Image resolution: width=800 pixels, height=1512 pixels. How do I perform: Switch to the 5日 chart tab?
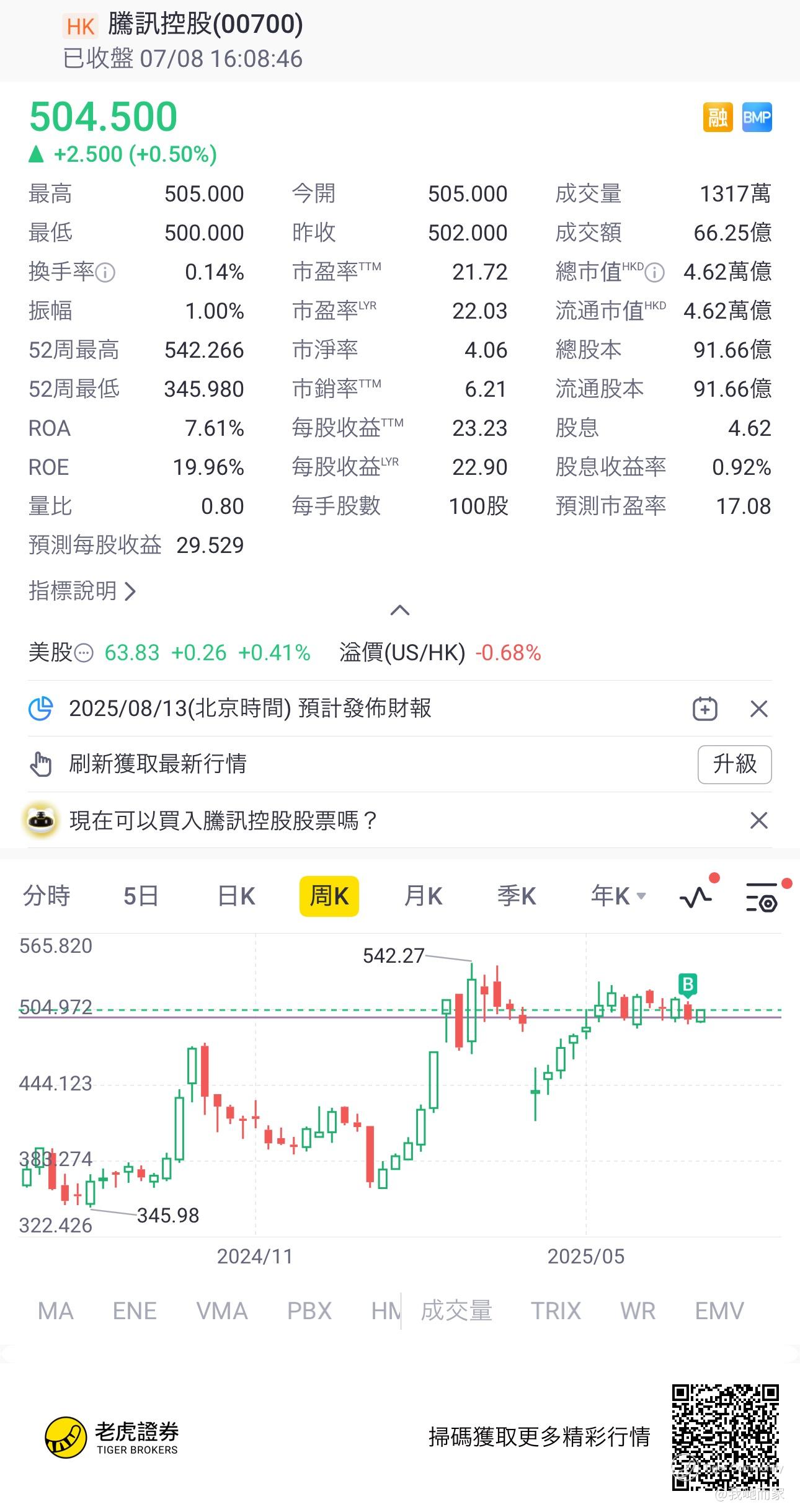coord(141,896)
